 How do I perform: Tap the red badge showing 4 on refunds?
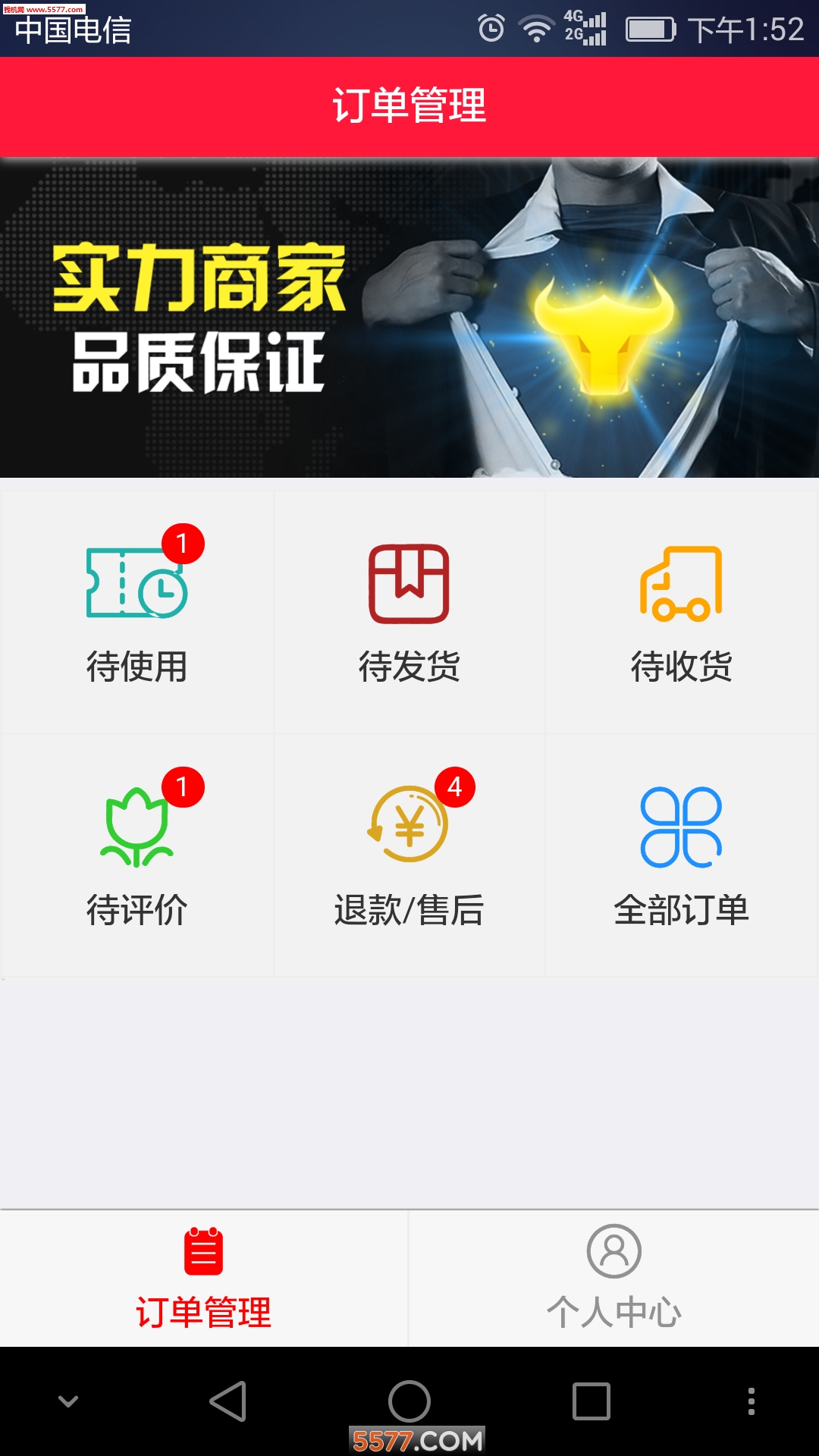click(x=453, y=786)
